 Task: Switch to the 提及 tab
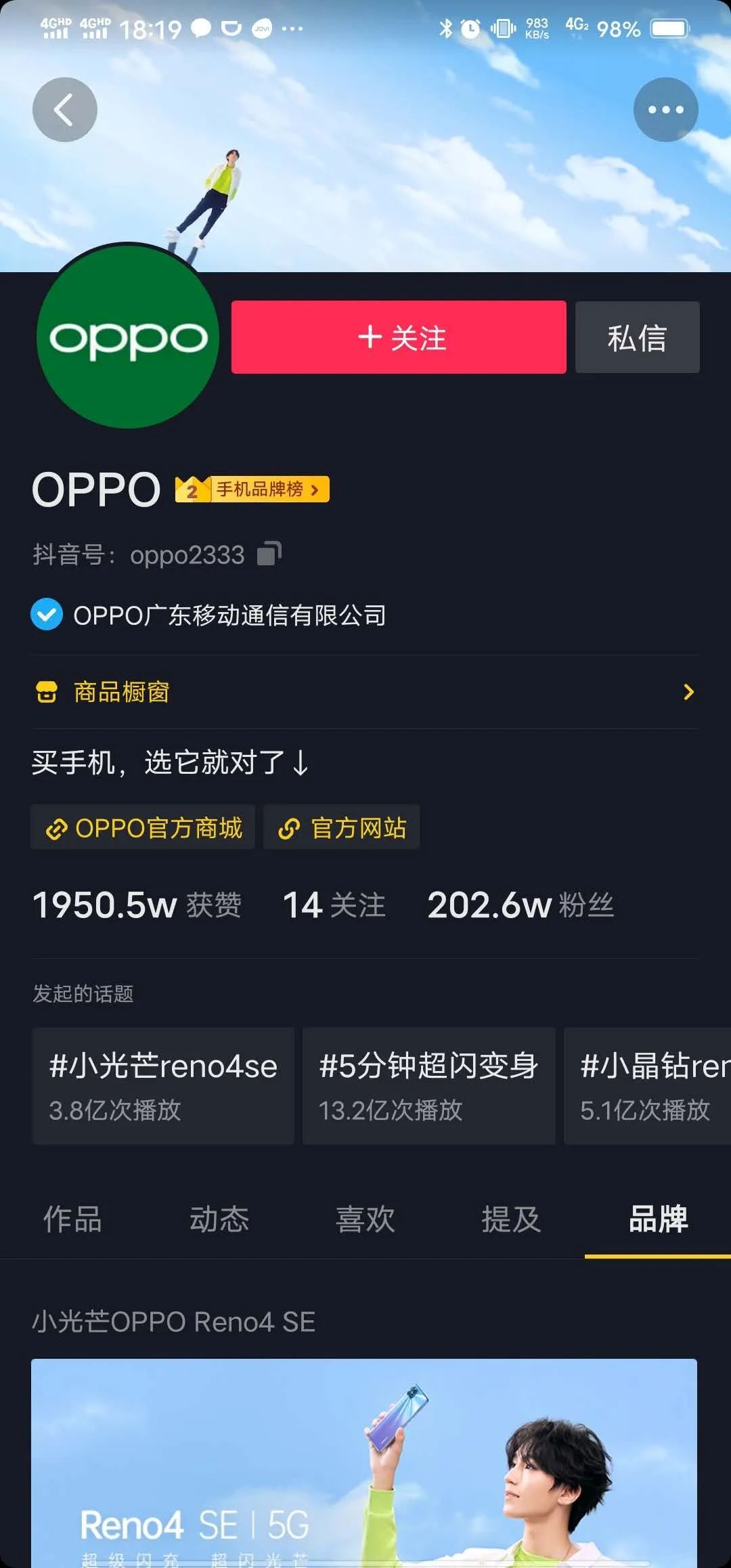point(512,1219)
